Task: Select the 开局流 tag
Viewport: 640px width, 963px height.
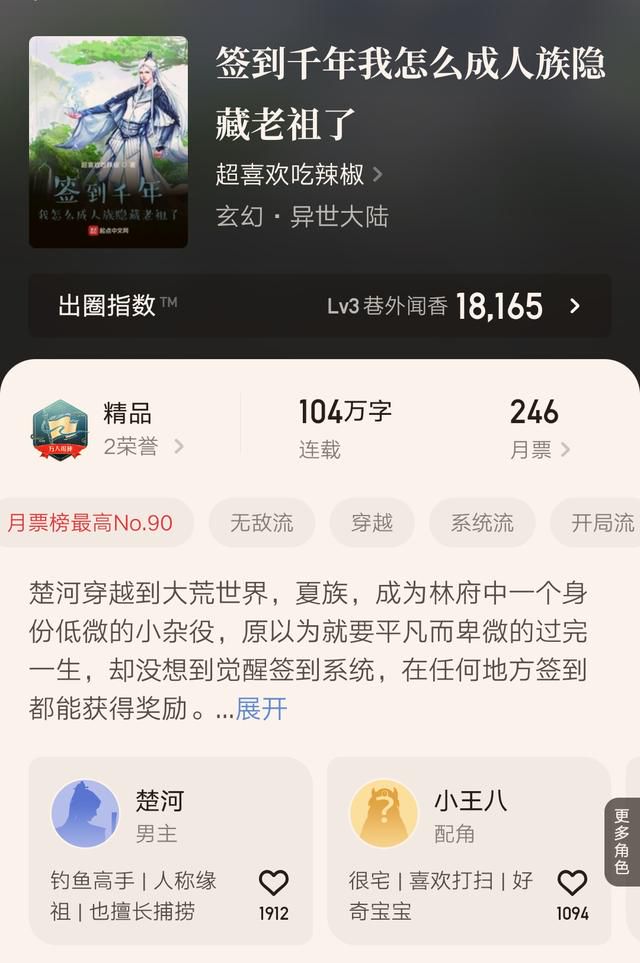Action: (x=602, y=523)
